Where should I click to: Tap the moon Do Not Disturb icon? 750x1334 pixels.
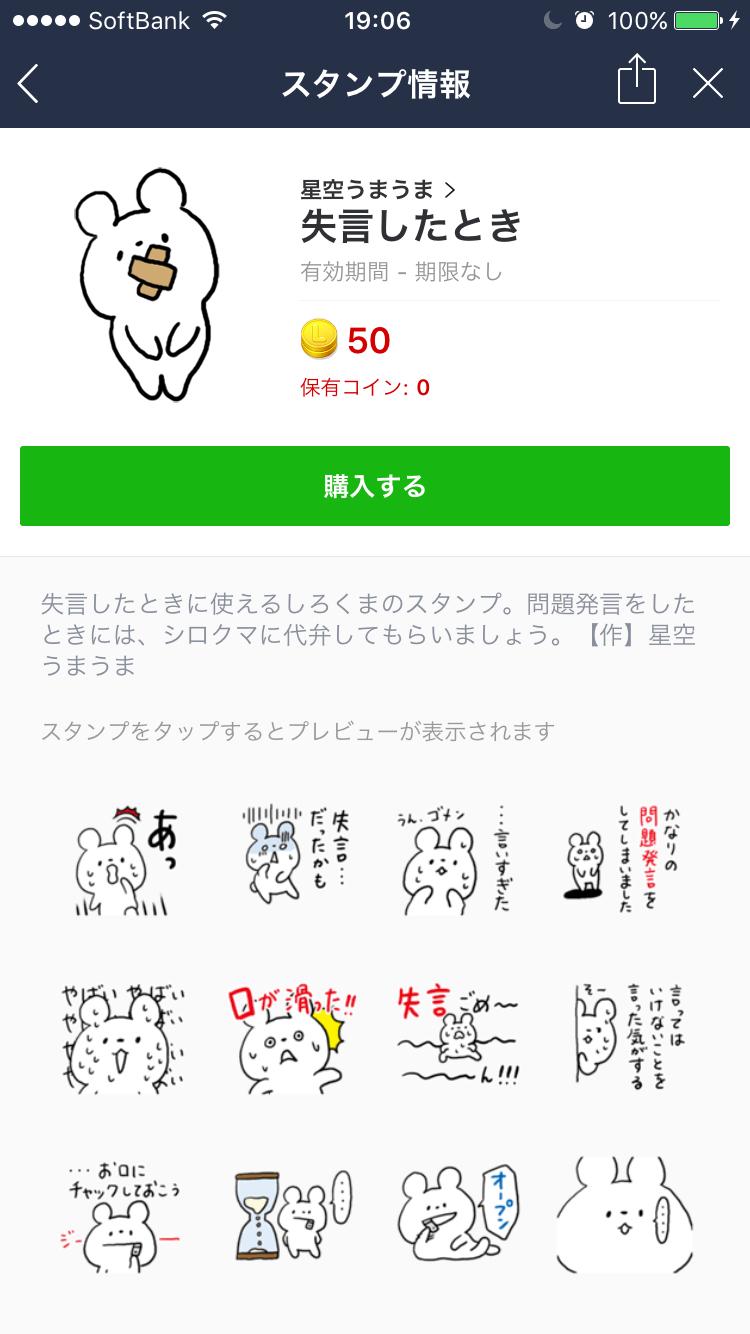tap(552, 18)
